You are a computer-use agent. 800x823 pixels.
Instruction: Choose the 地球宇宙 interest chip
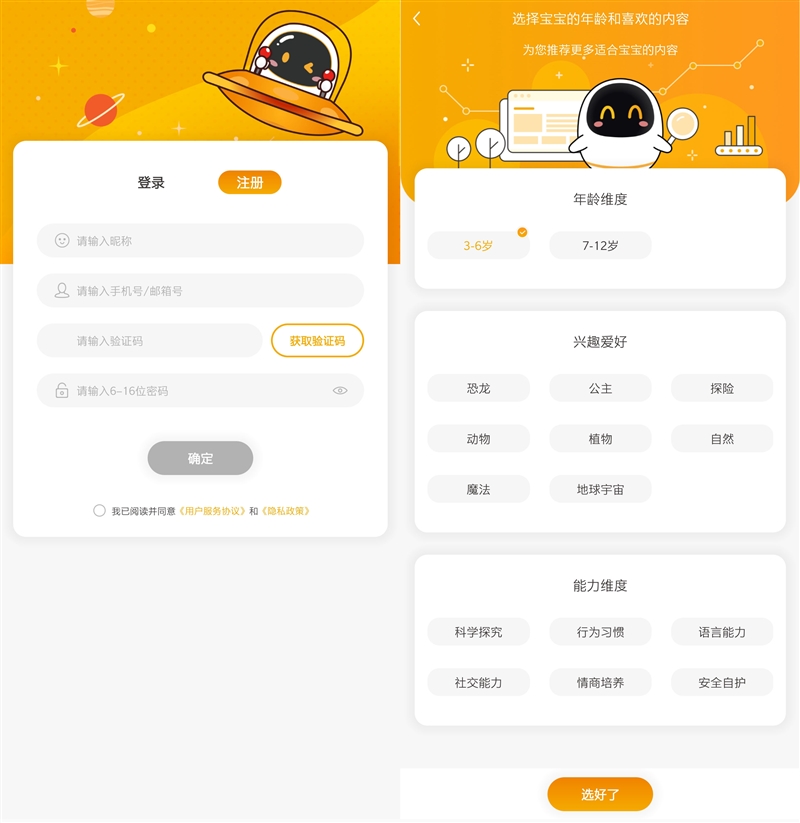(600, 490)
